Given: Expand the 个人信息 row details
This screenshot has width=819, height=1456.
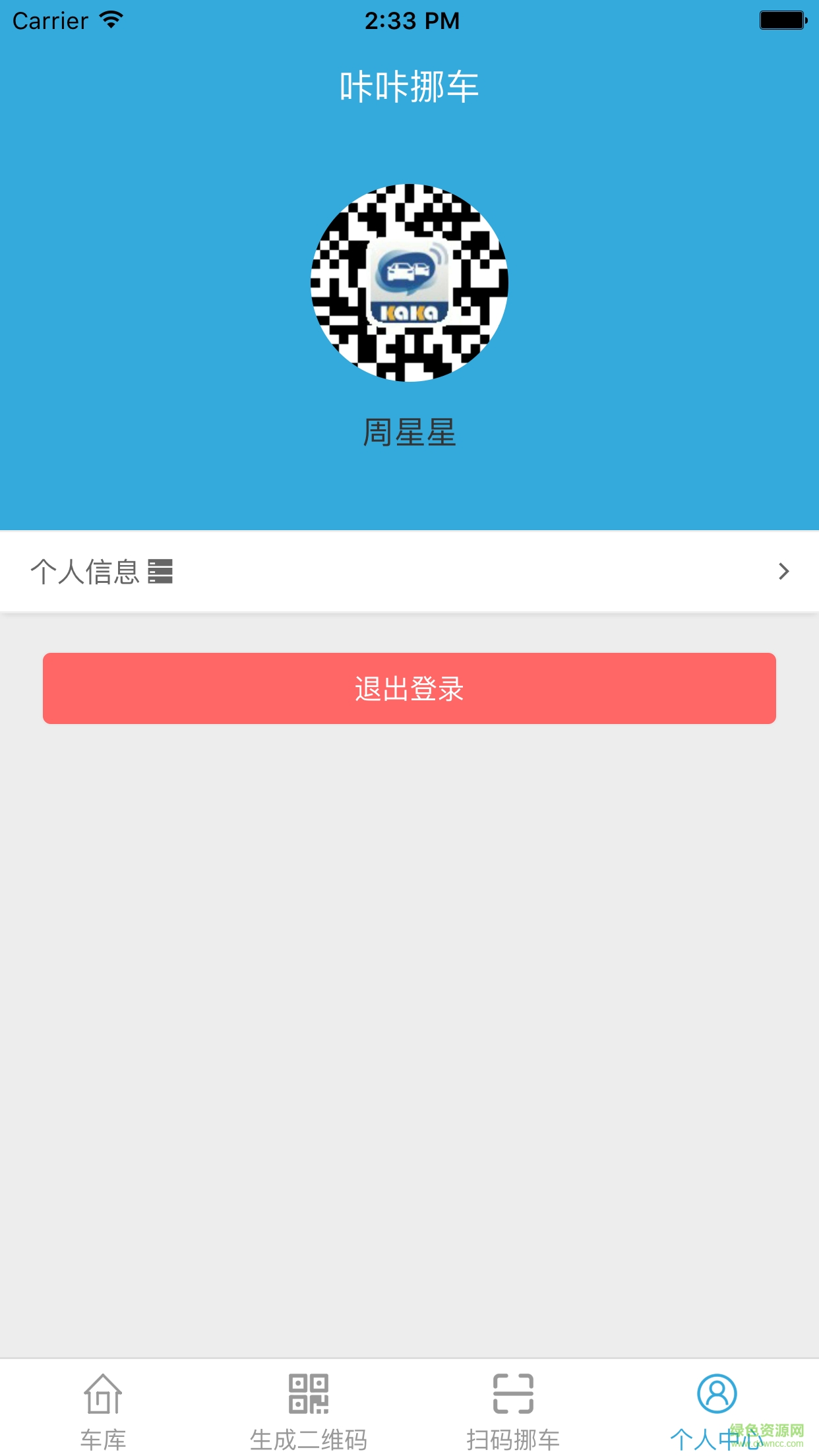Looking at the screenshot, I should click(409, 571).
